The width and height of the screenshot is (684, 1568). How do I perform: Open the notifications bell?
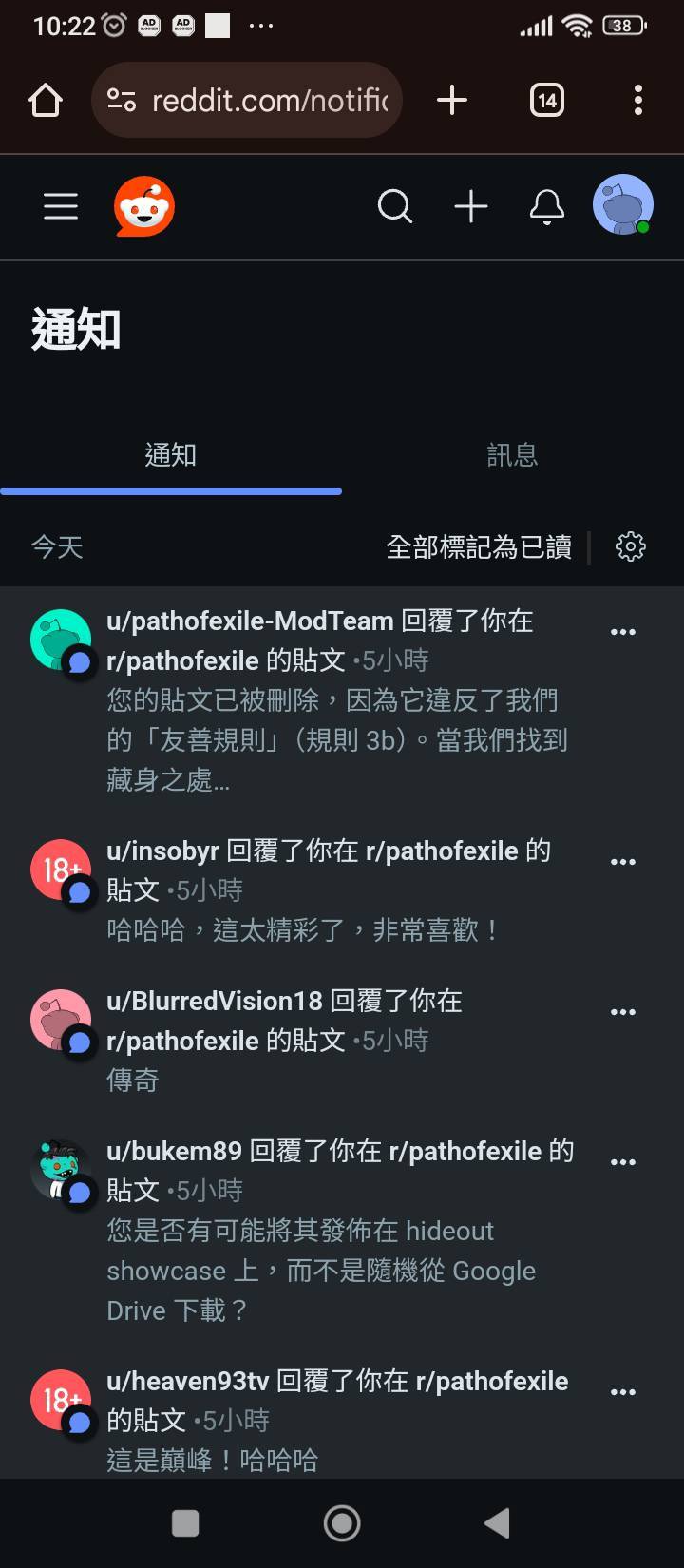point(547,206)
